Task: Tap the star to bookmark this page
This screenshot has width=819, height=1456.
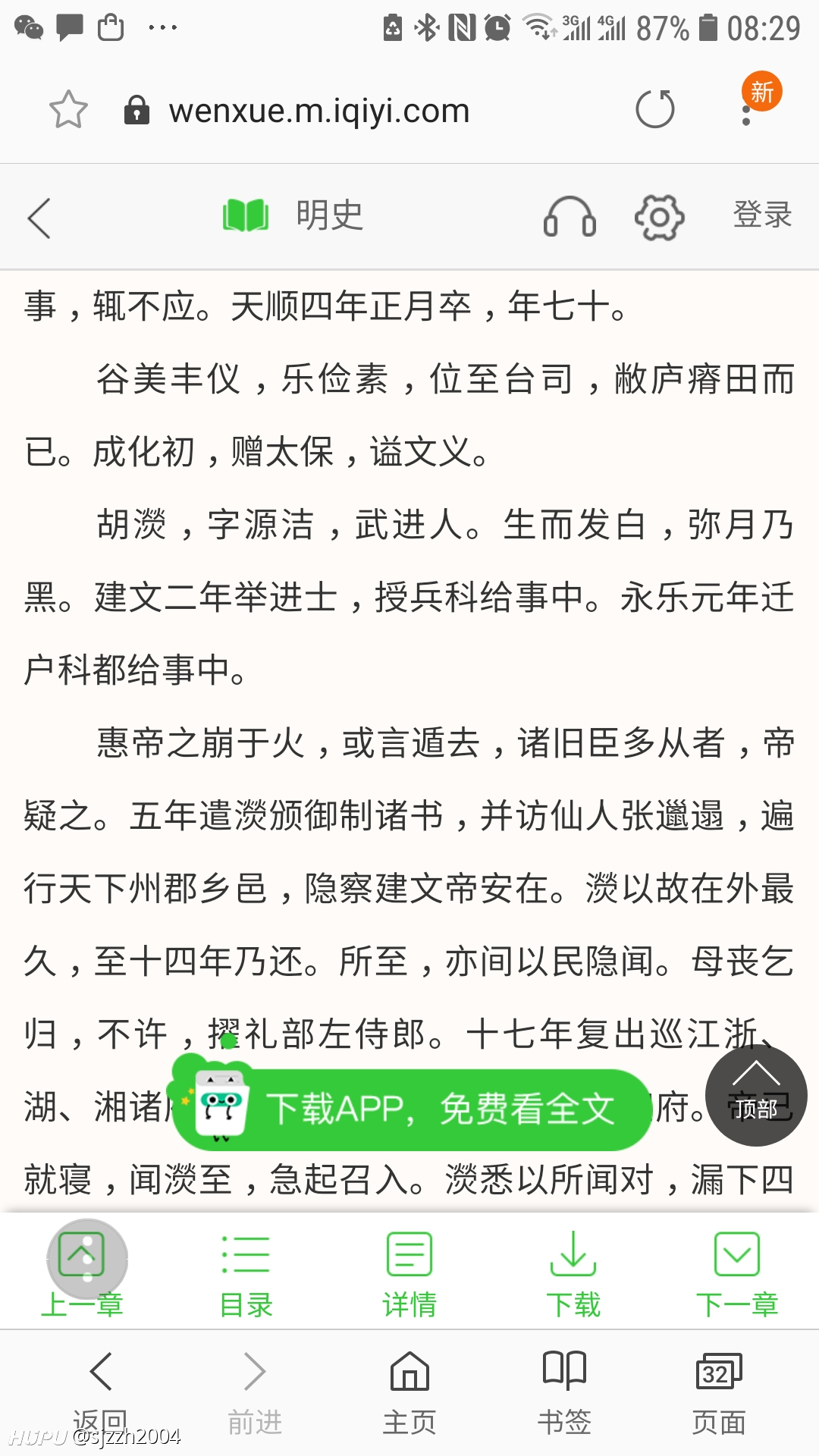Action: click(x=67, y=109)
